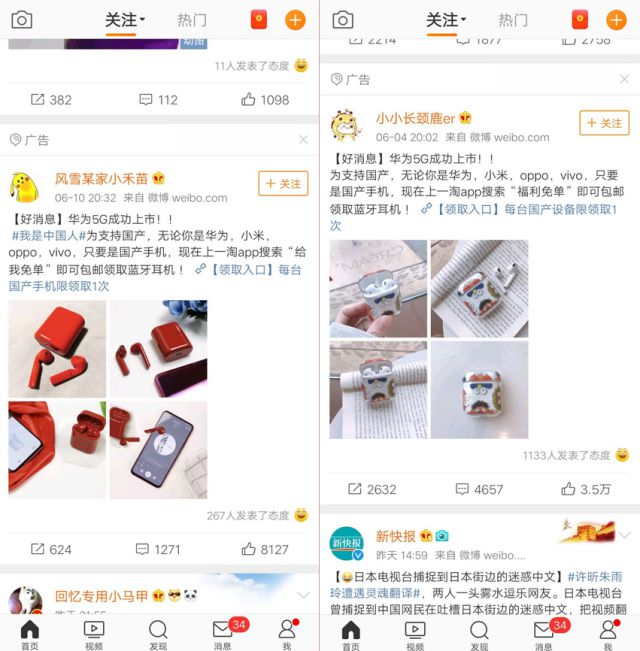Open comments on the post with 1271 comments
This screenshot has width=640, height=651.
[158, 549]
